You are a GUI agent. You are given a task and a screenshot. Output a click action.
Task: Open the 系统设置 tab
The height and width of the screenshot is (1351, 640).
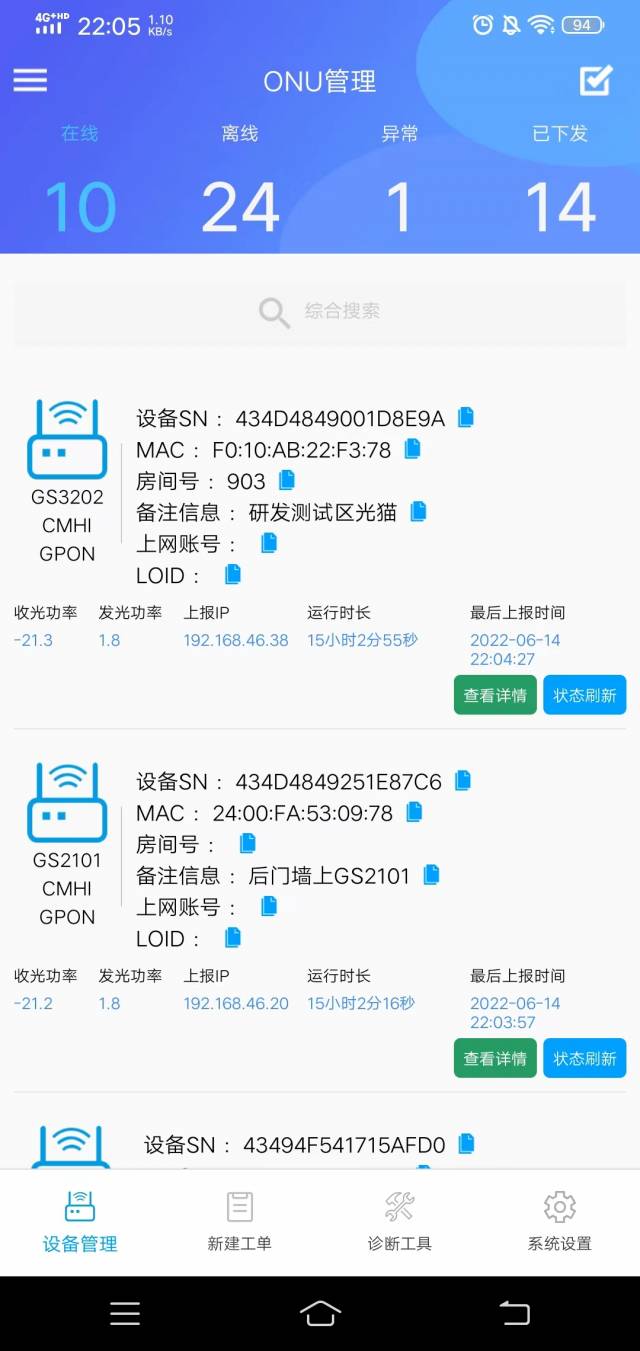tap(560, 1222)
